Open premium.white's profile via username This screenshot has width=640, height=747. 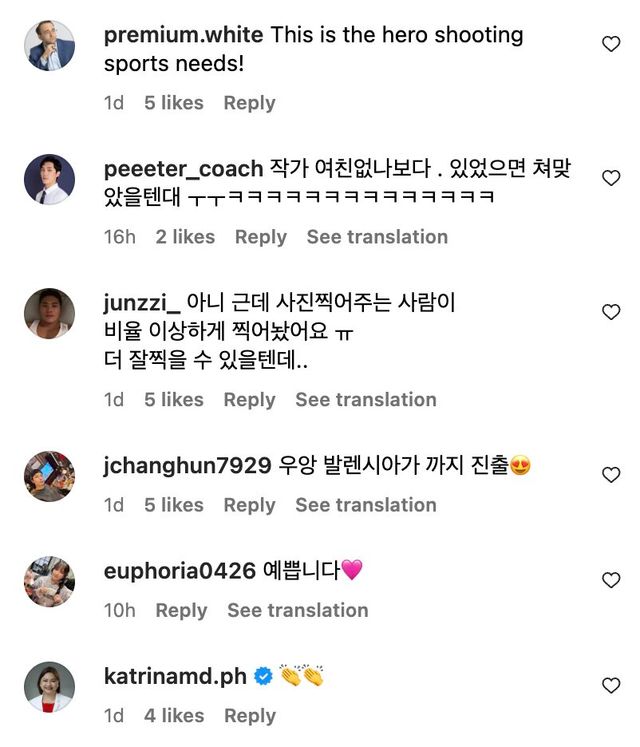[x=183, y=35]
